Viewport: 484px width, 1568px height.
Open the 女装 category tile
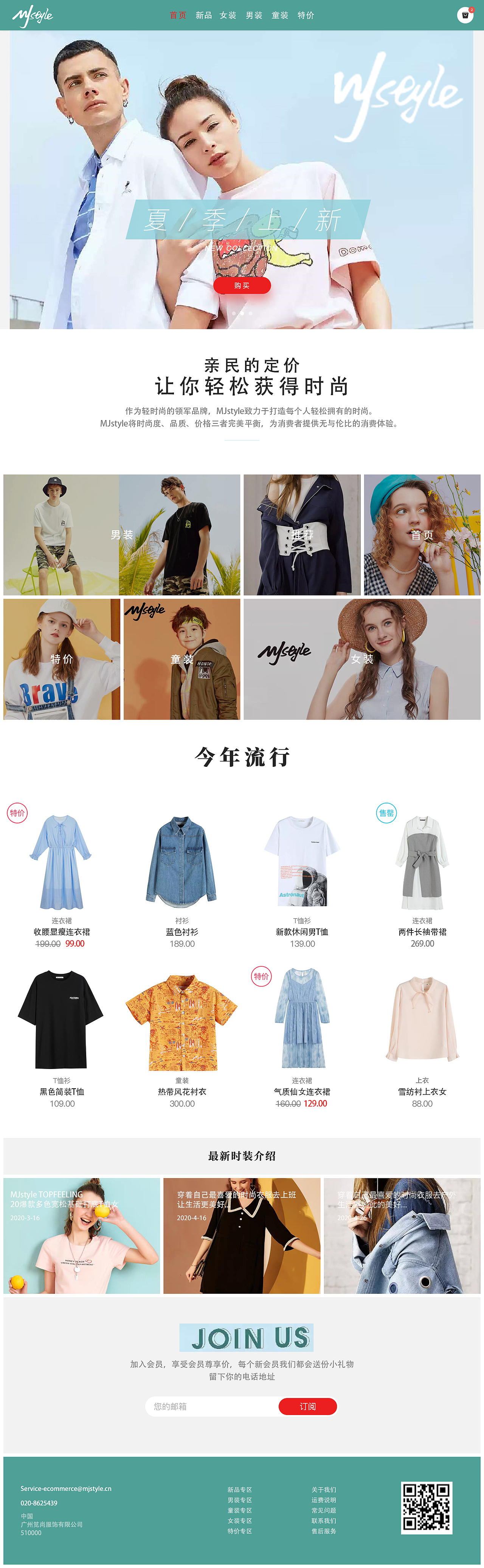click(362, 659)
